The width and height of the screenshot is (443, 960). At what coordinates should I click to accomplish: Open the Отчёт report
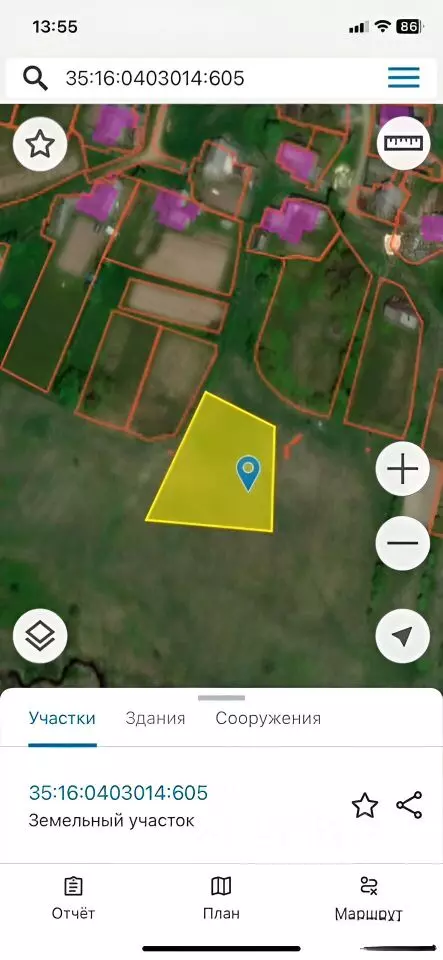73,898
